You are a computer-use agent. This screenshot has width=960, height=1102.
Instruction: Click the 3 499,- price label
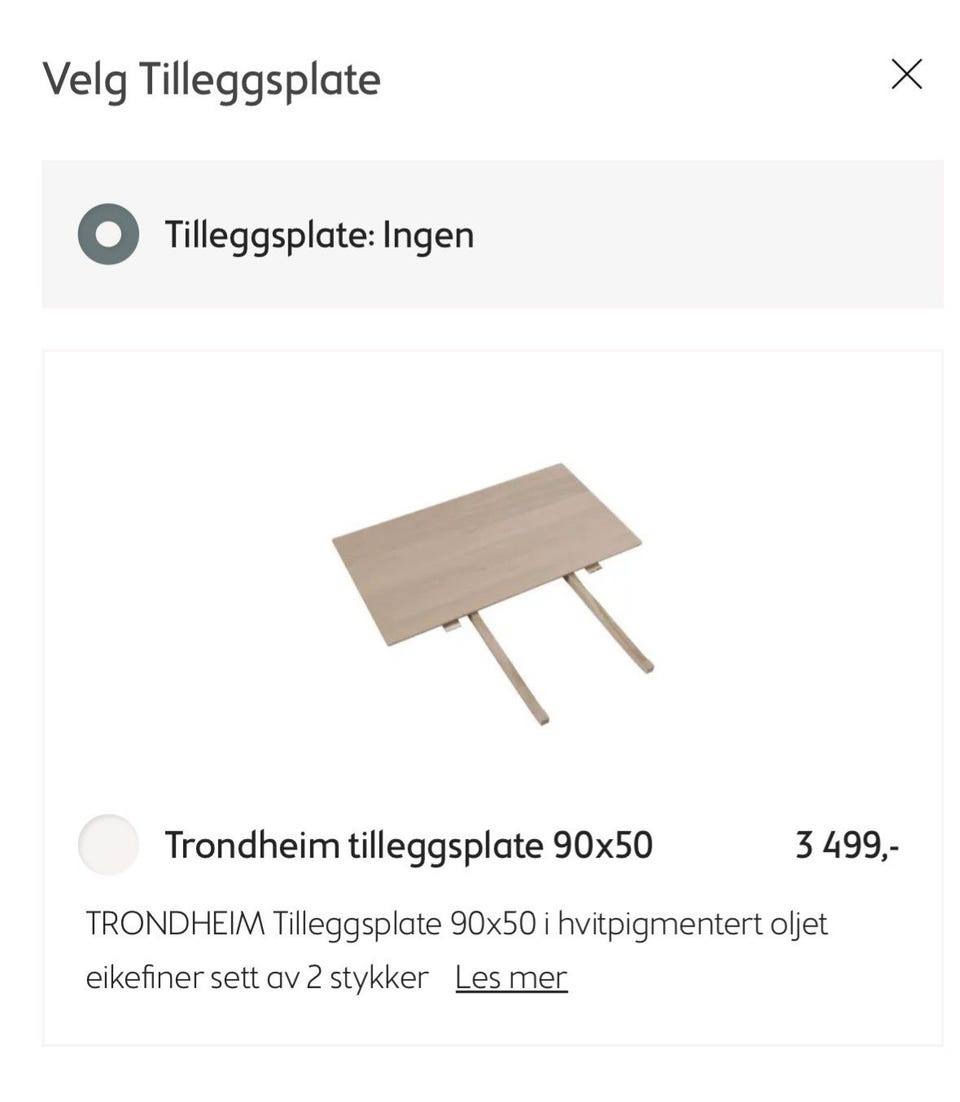pos(849,845)
